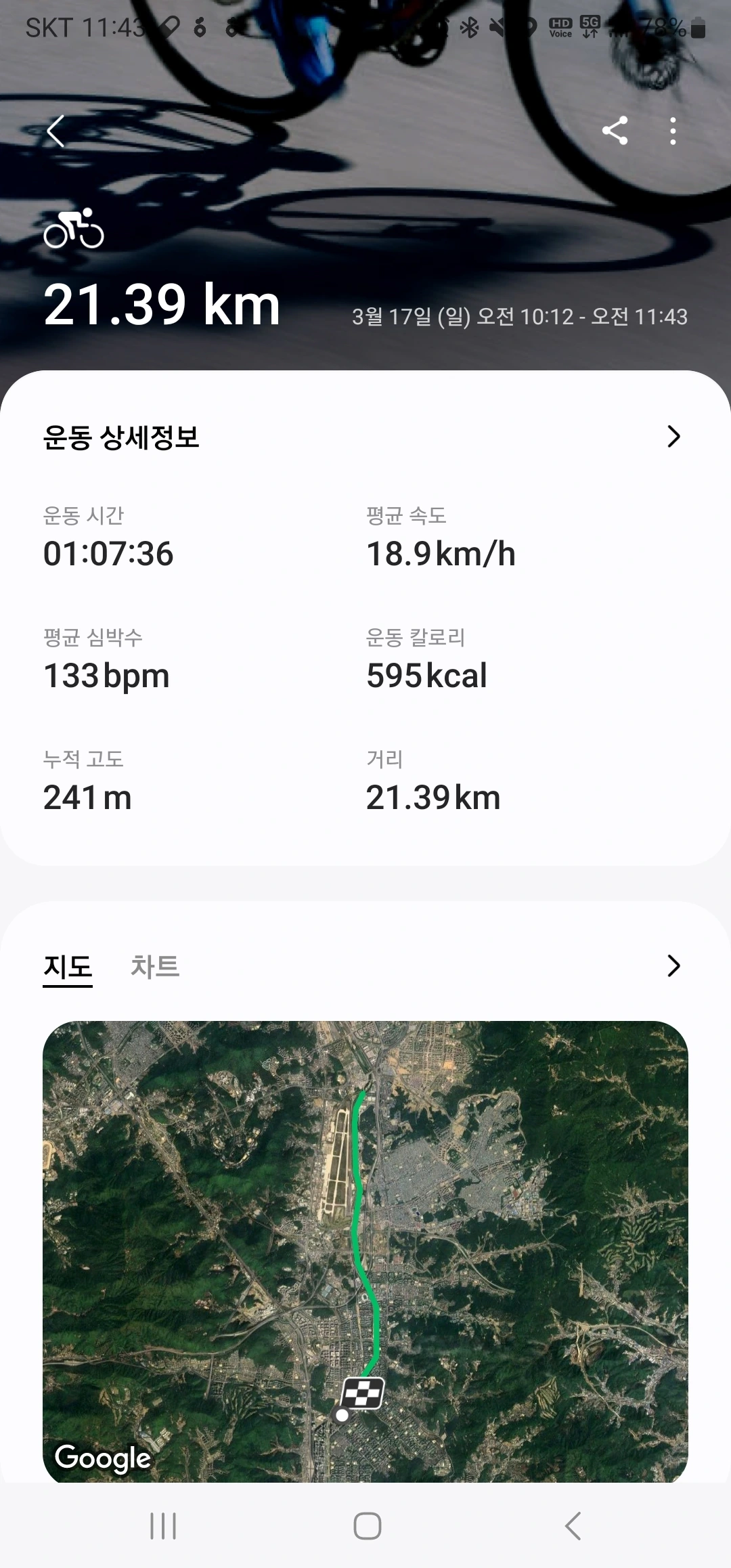Open recent apps from the navigation bar
The height and width of the screenshot is (1568, 731).
tap(163, 1527)
